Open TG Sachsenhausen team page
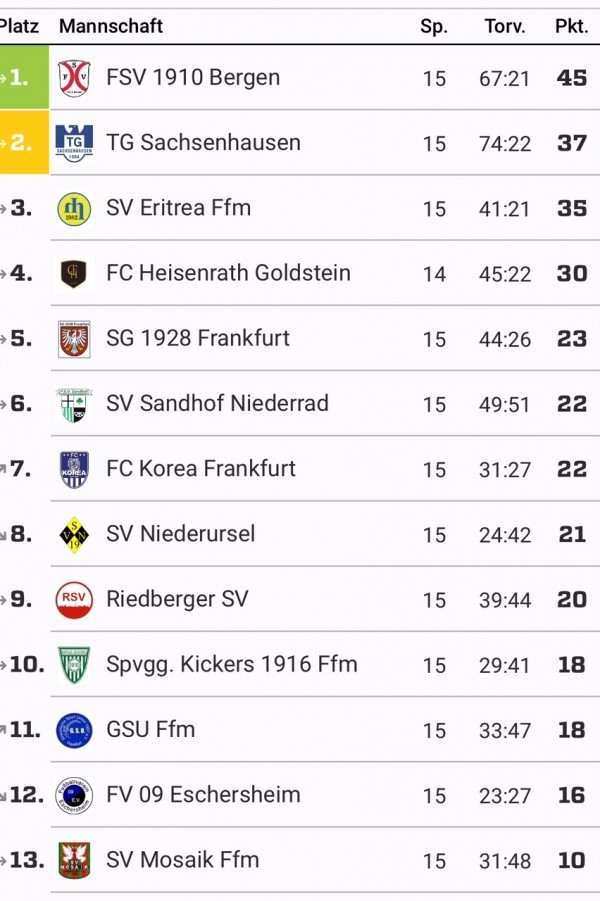Image resolution: width=600 pixels, height=901 pixels. click(300, 143)
